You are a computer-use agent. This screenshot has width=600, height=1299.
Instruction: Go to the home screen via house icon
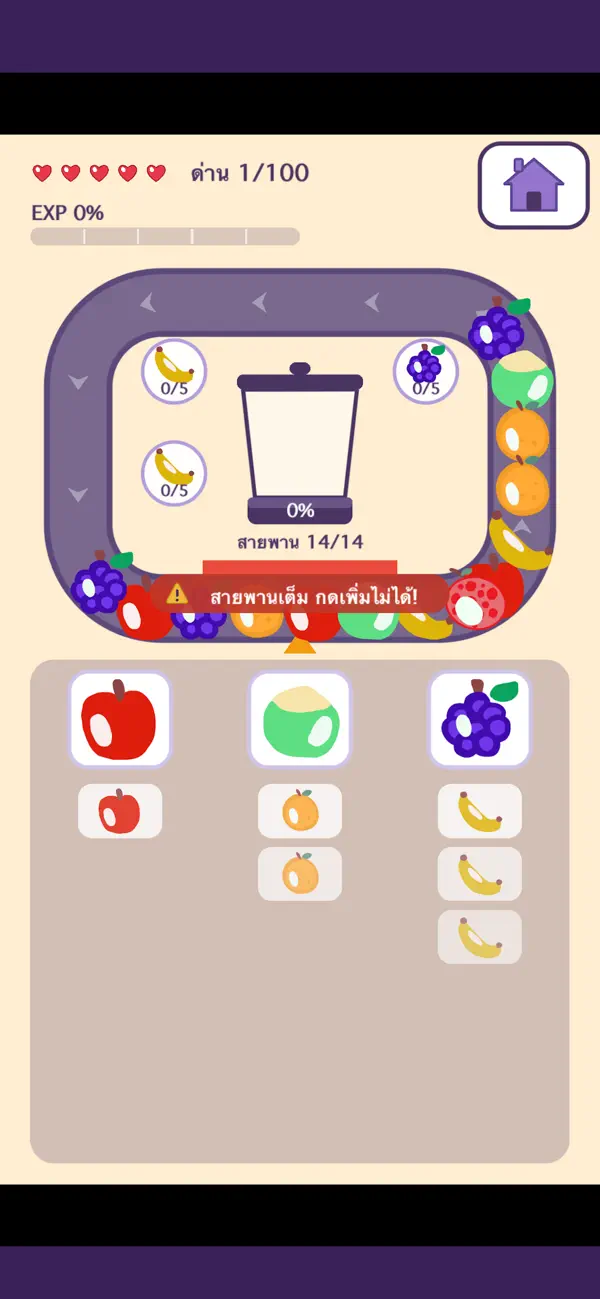coord(533,185)
